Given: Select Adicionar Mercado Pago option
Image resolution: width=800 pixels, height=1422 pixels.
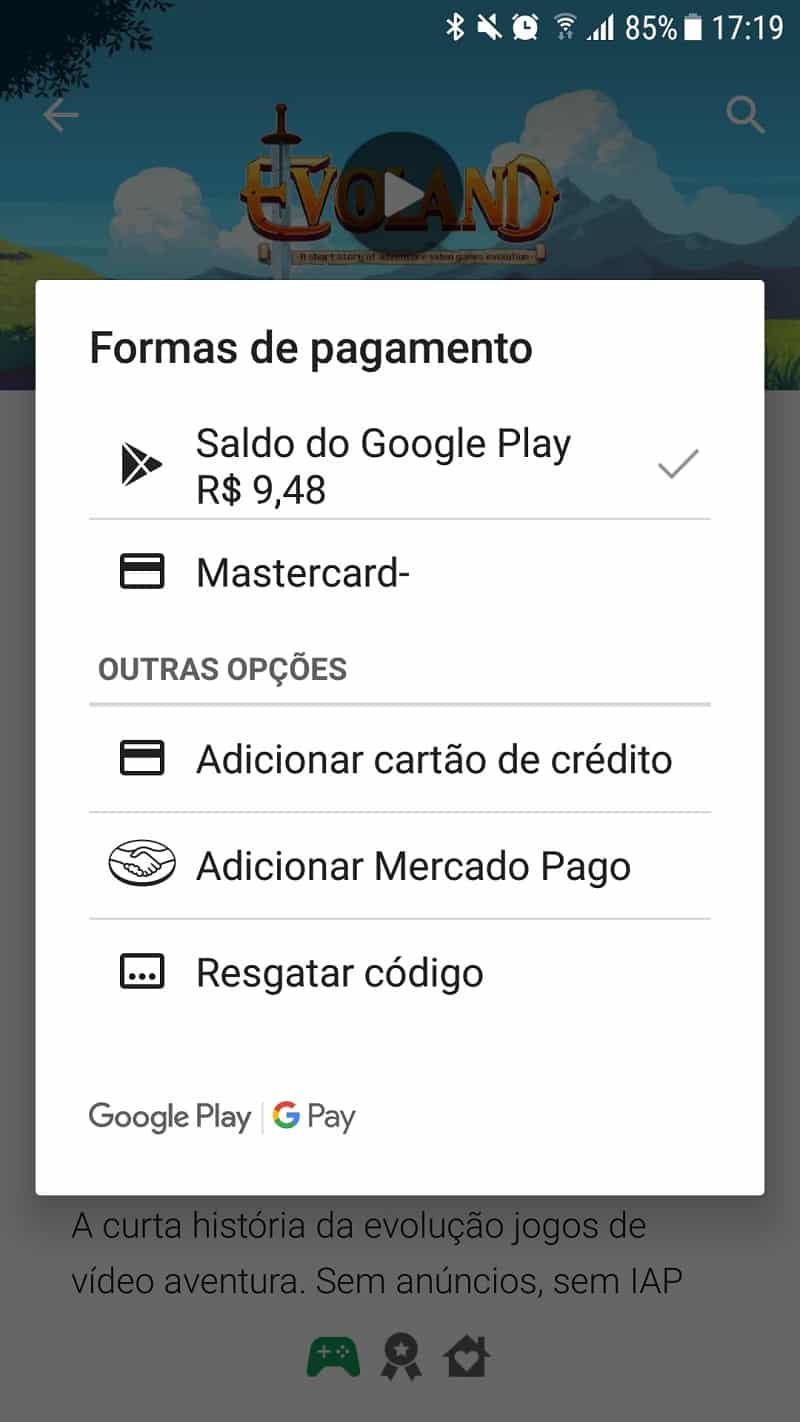Looking at the screenshot, I should click(400, 866).
